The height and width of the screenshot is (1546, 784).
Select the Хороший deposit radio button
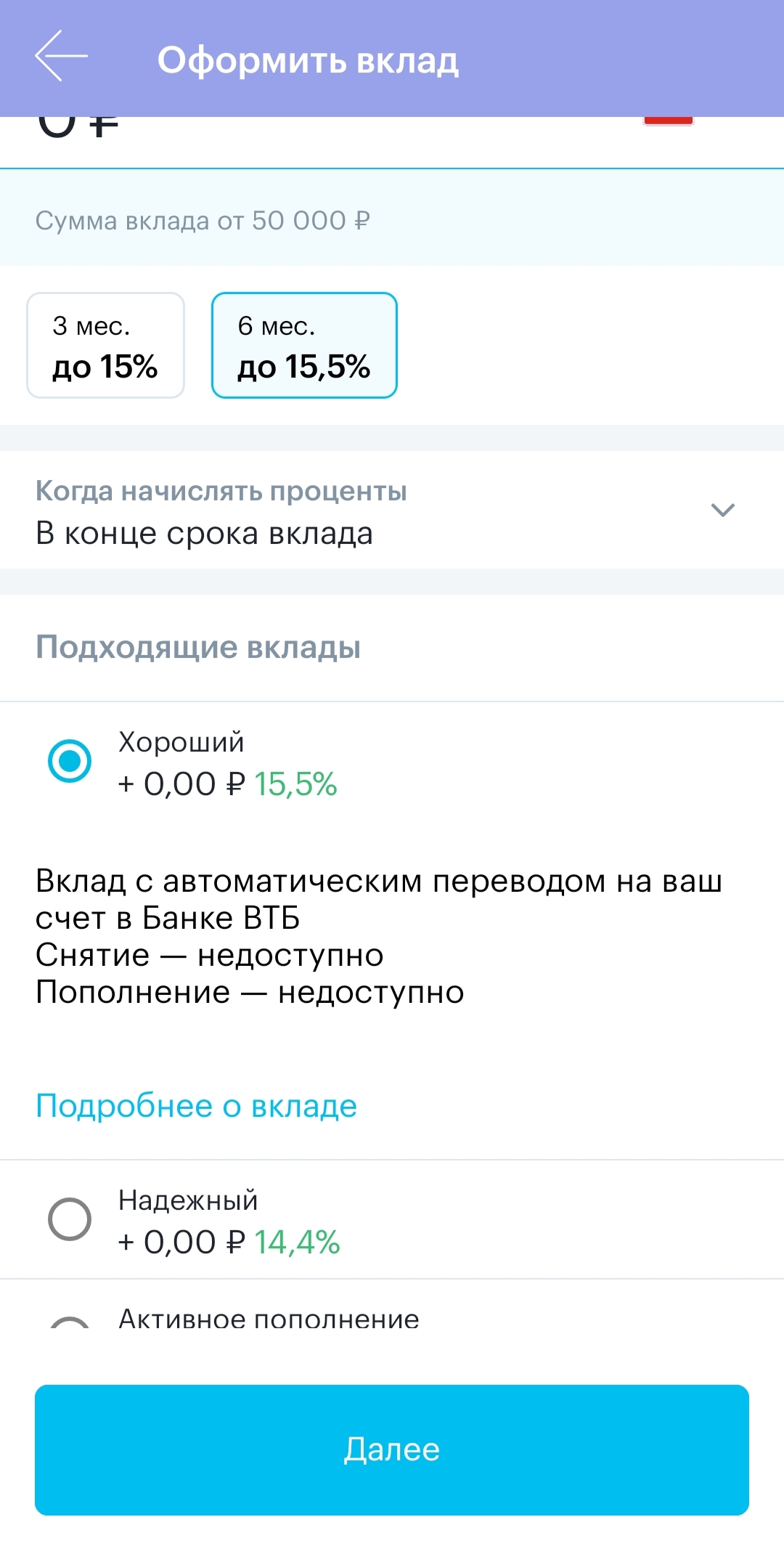click(x=70, y=761)
